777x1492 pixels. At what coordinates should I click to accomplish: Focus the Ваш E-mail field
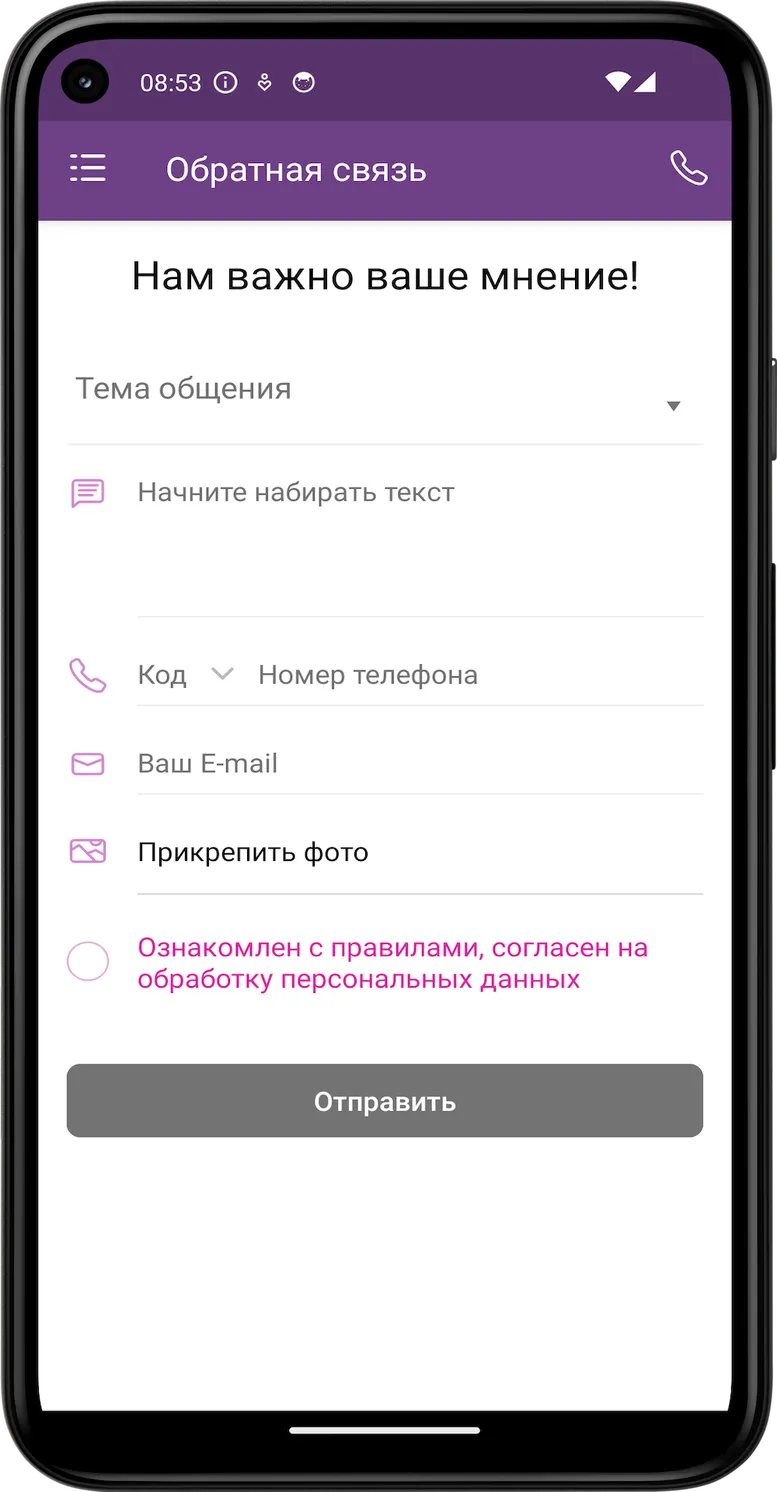pos(420,764)
